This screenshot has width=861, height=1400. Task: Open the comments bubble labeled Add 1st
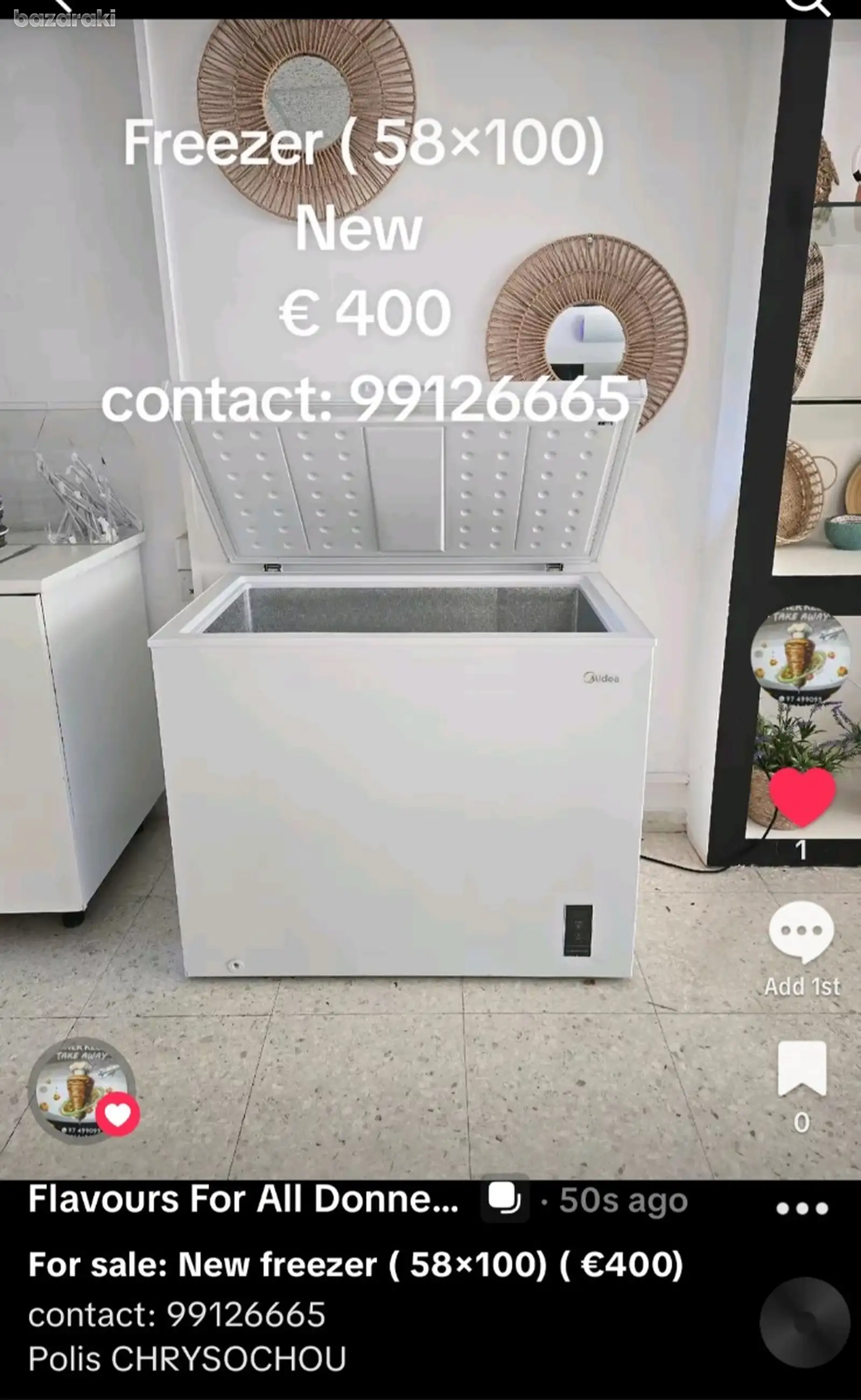[801, 932]
